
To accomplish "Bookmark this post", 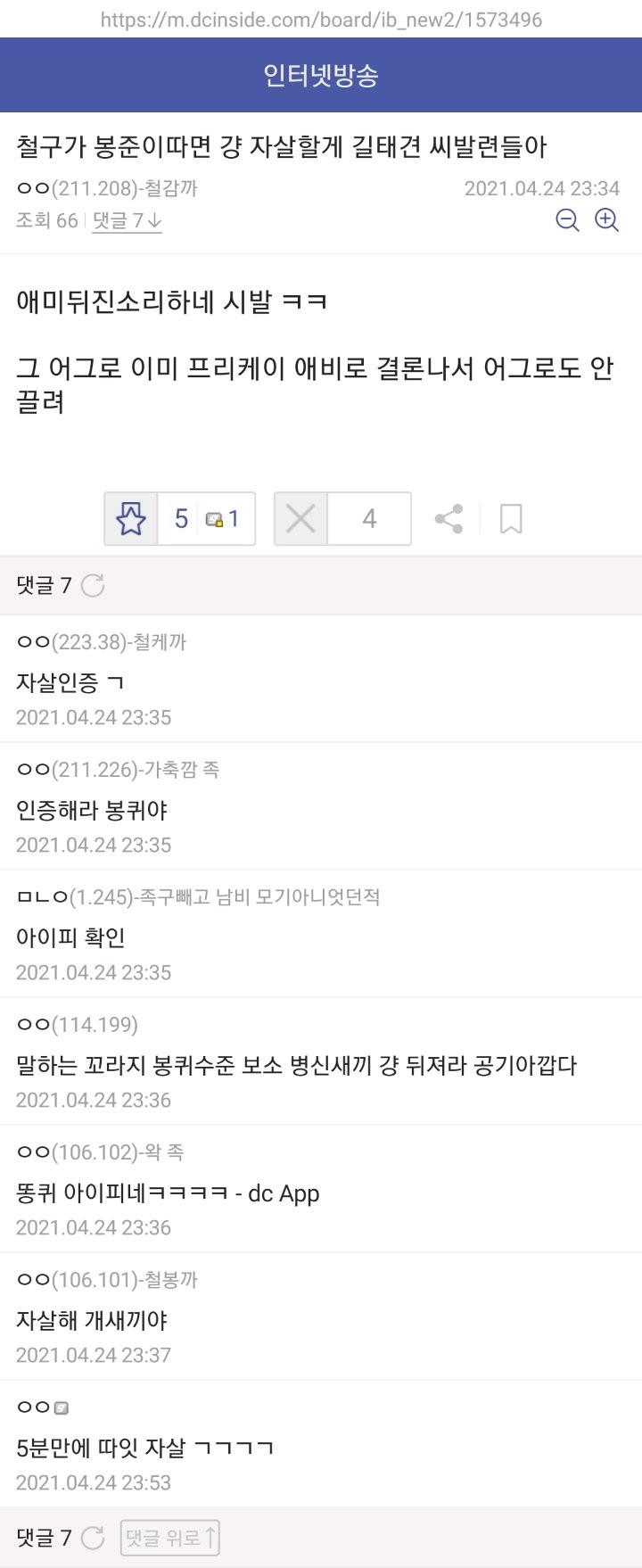I will point(511,518).
